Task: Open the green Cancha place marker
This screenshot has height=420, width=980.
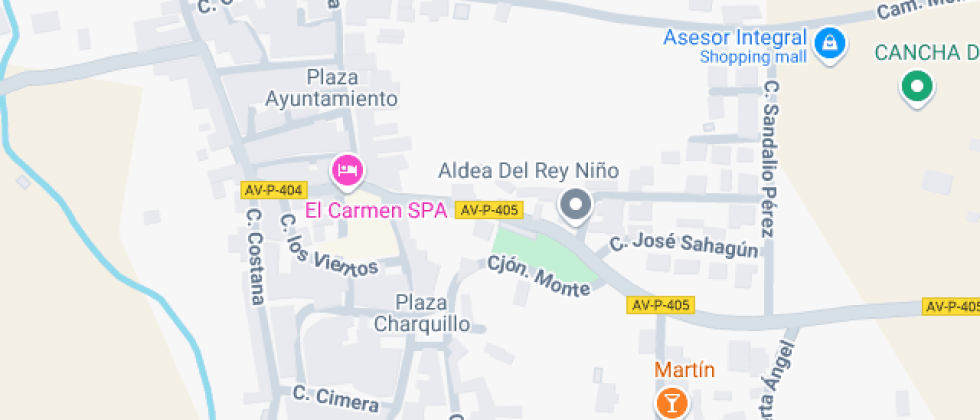Action: point(916,87)
